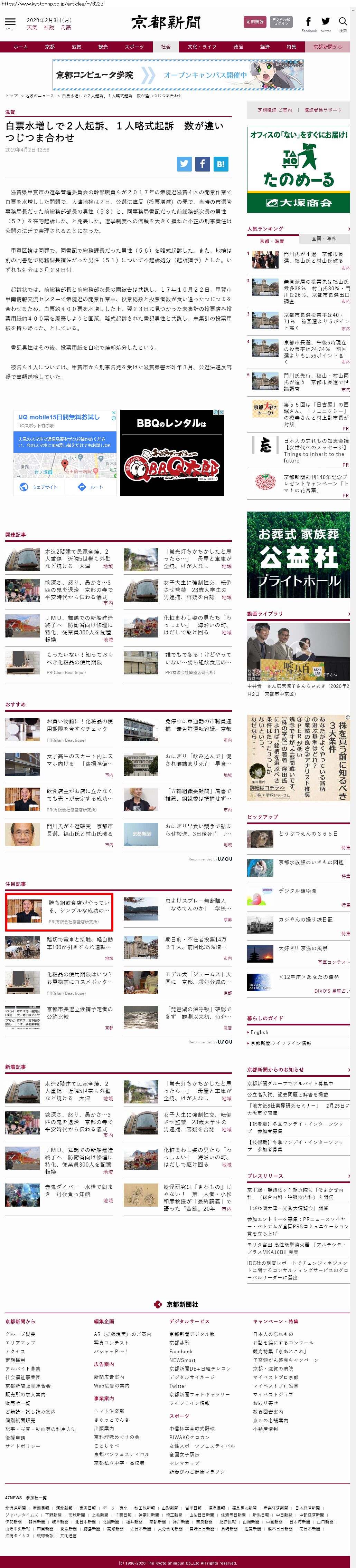Switch to the スポーツ nav tab
This screenshot has width=356, height=1568.
(x=134, y=47)
